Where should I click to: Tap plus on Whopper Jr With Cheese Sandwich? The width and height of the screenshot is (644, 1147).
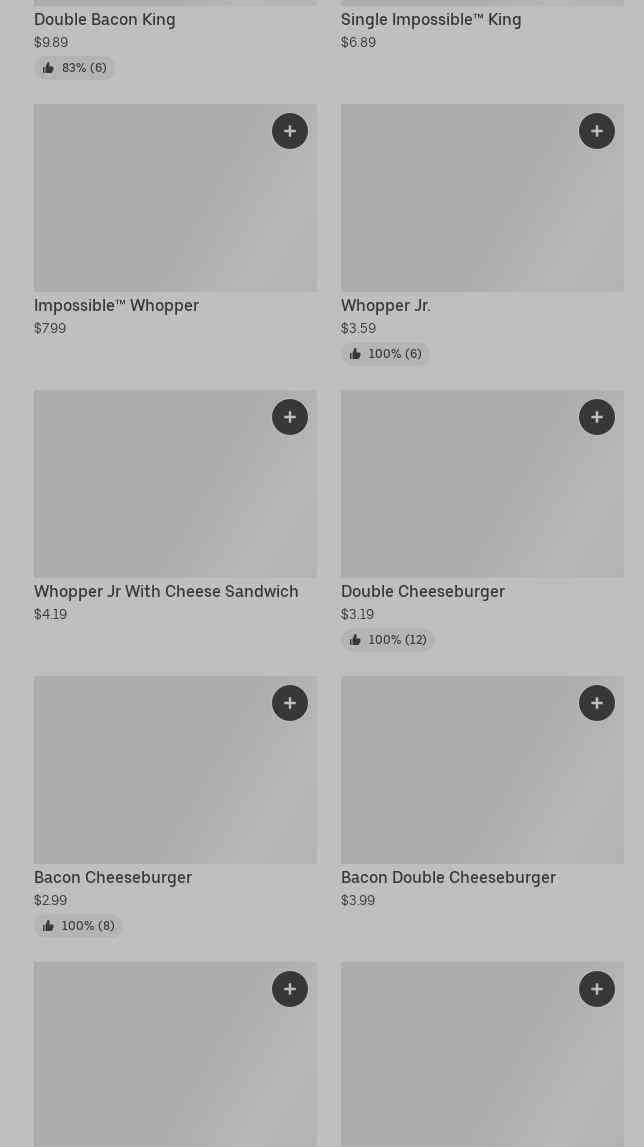tap(290, 417)
